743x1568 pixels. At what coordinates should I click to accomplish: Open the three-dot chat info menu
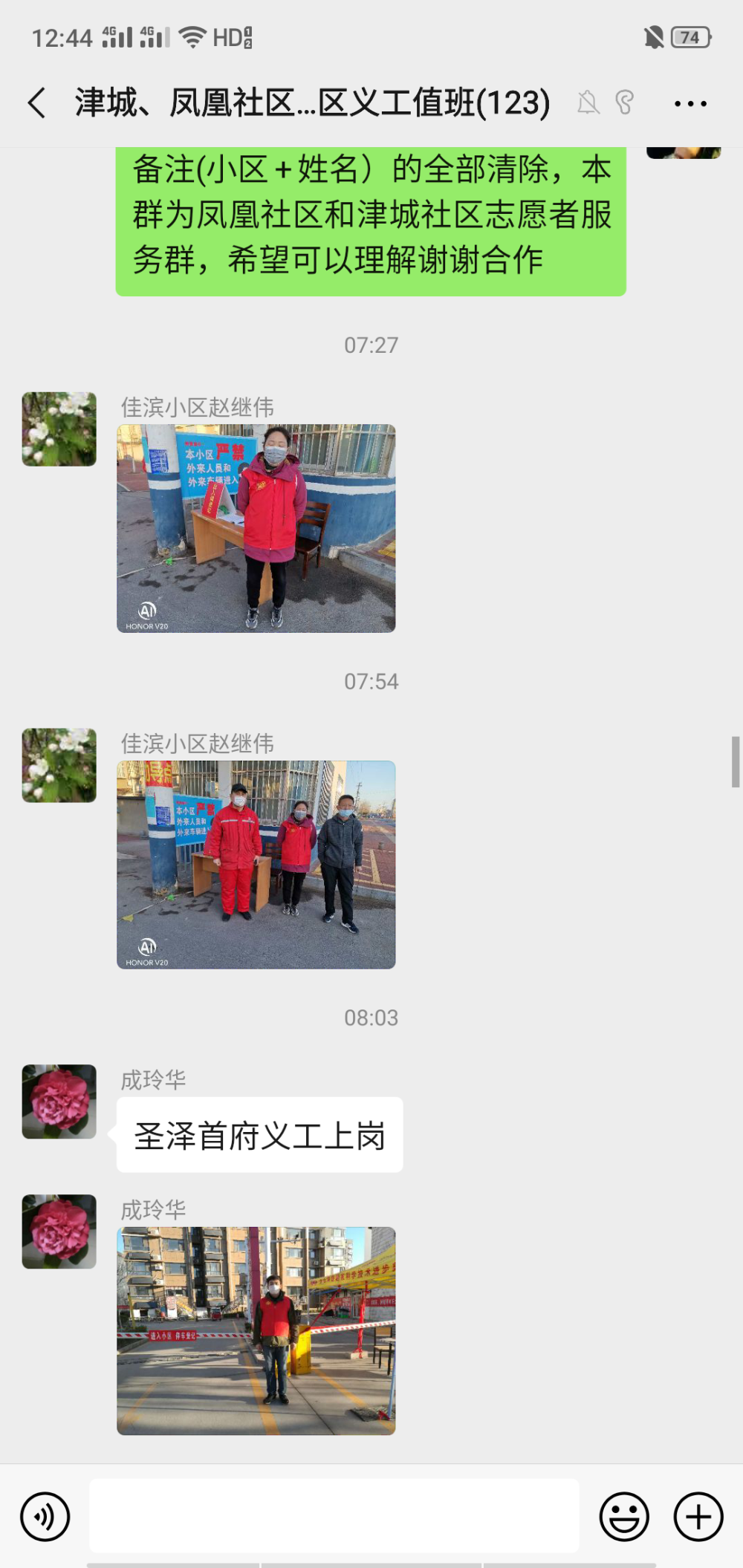(690, 103)
